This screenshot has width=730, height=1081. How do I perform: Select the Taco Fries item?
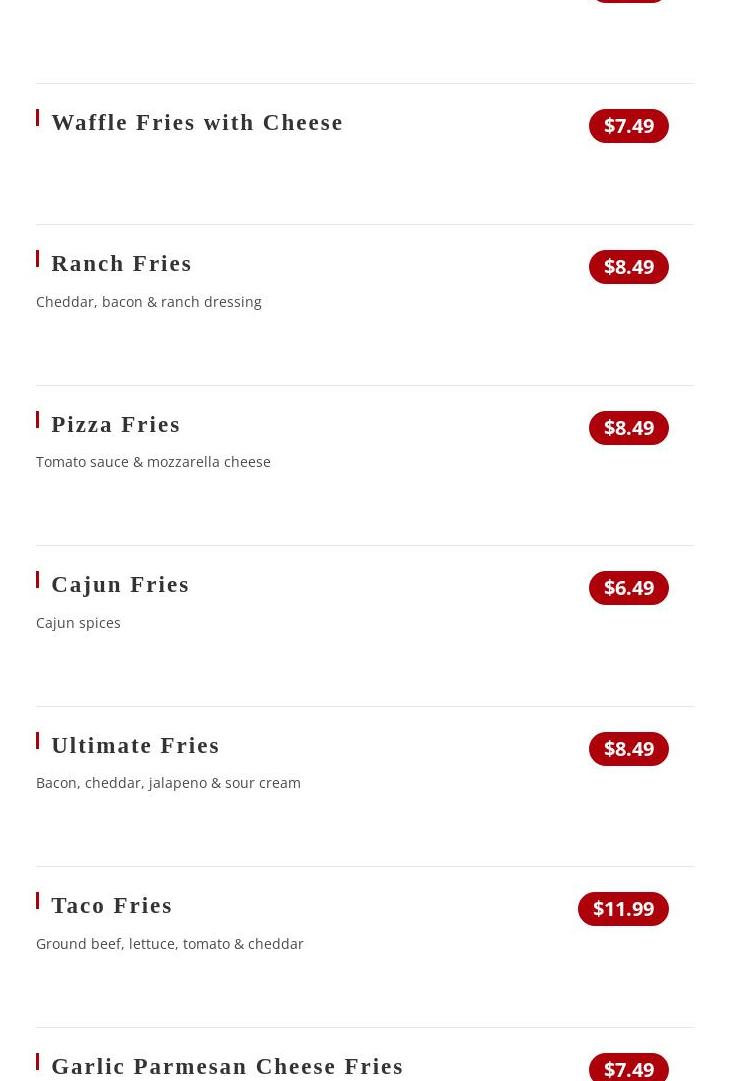pyautogui.click(x=112, y=906)
